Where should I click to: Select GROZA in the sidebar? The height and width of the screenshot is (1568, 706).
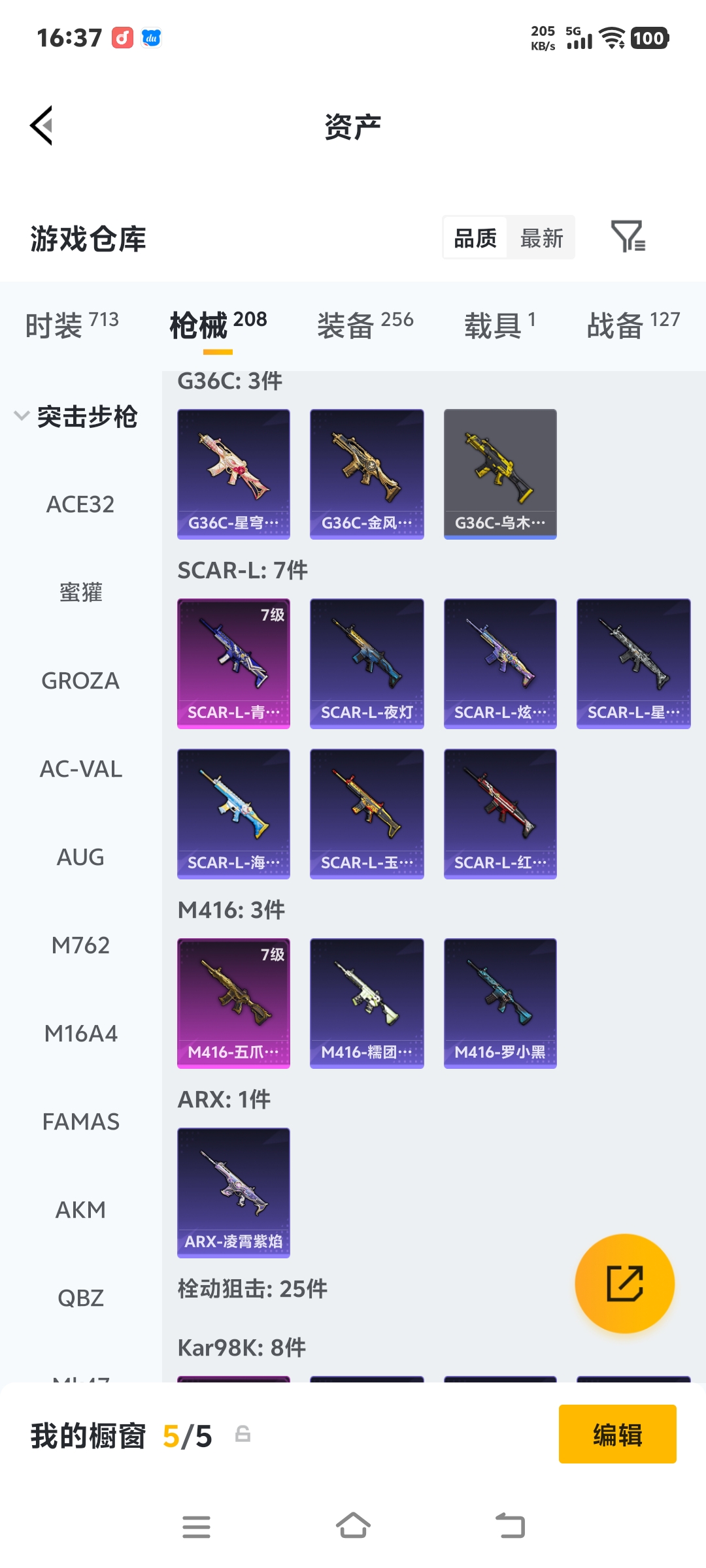point(80,681)
